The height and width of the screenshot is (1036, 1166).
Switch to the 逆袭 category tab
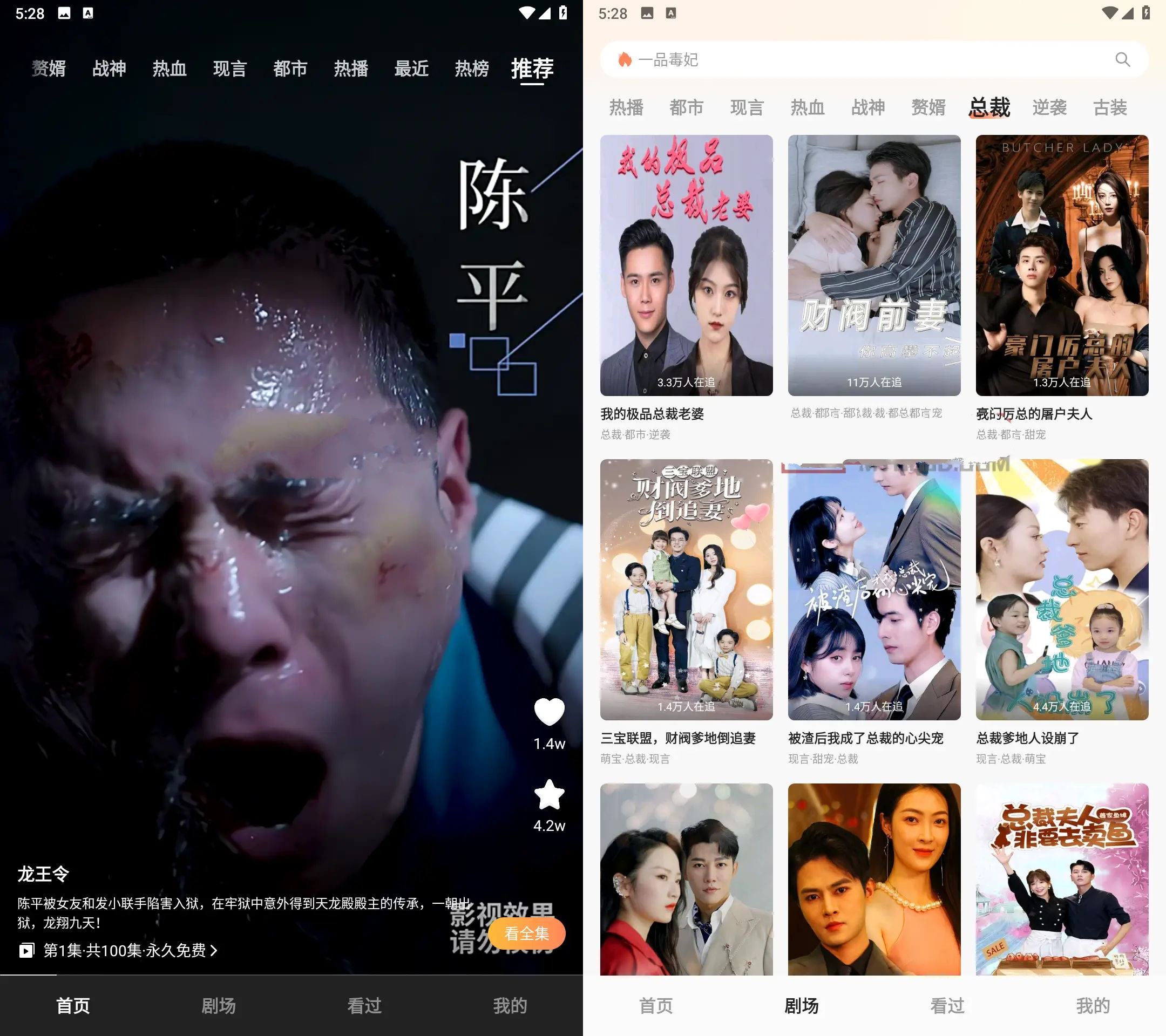pyautogui.click(x=1049, y=107)
